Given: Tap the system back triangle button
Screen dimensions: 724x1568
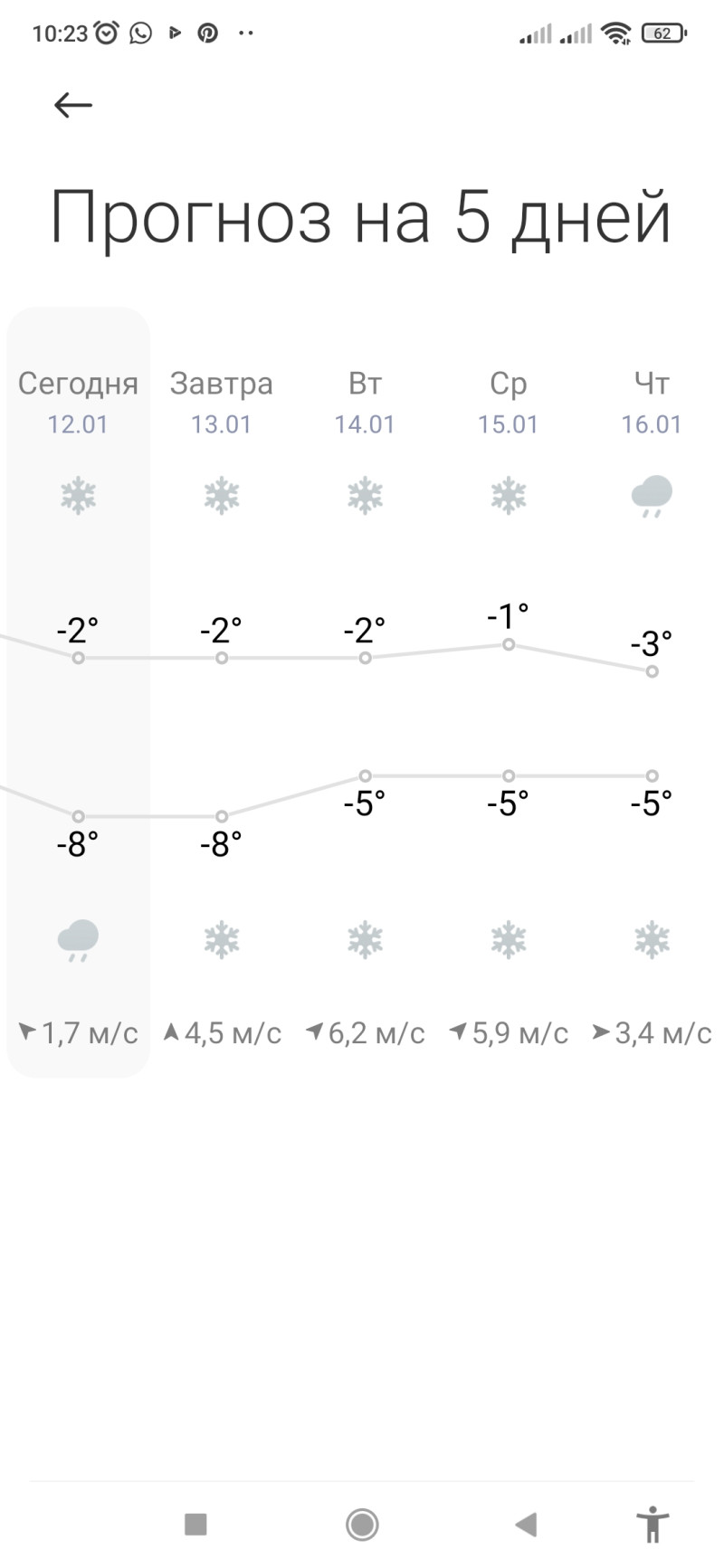Looking at the screenshot, I should click(x=526, y=1525).
